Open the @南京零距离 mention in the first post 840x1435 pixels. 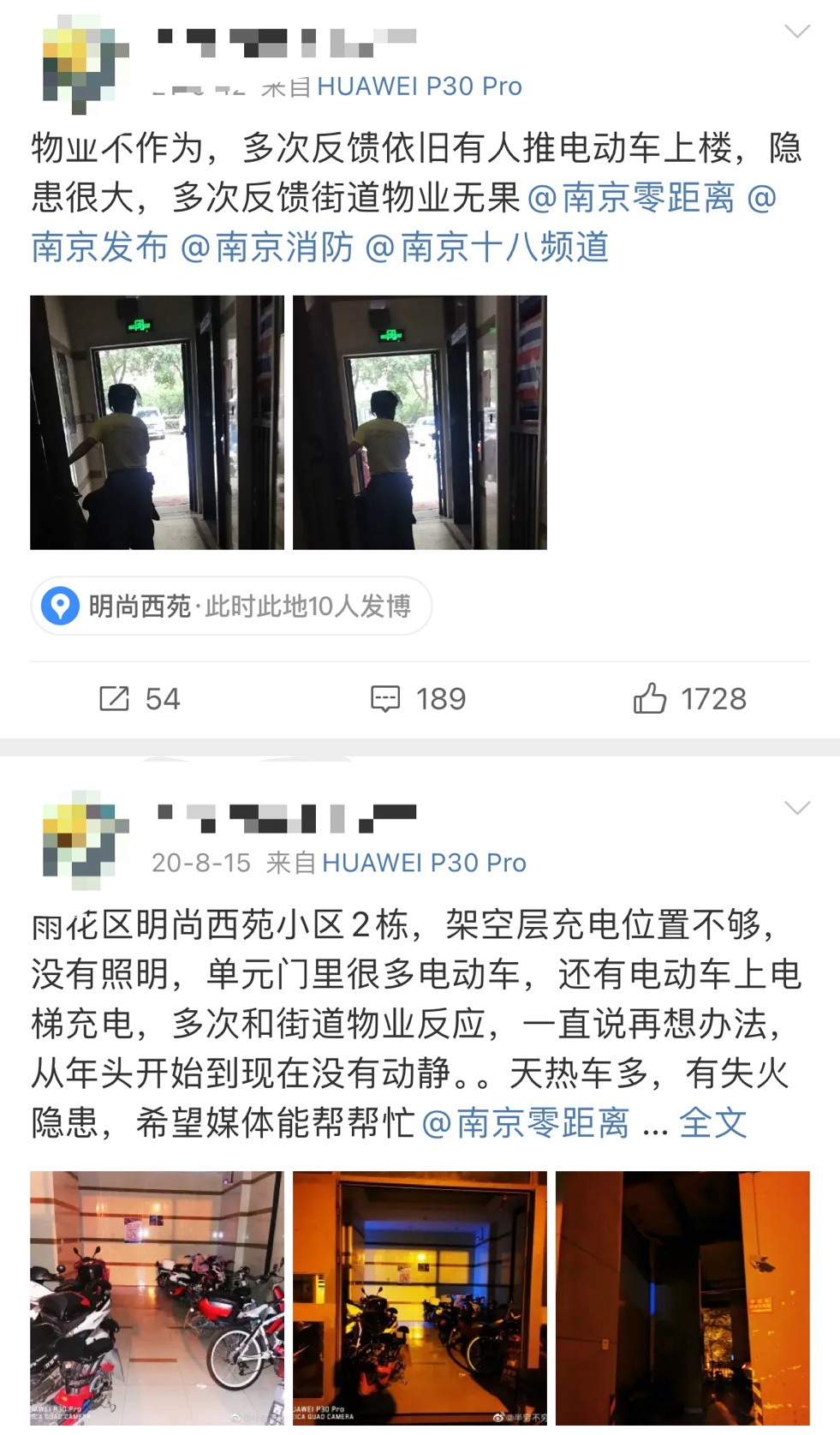coord(631,198)
